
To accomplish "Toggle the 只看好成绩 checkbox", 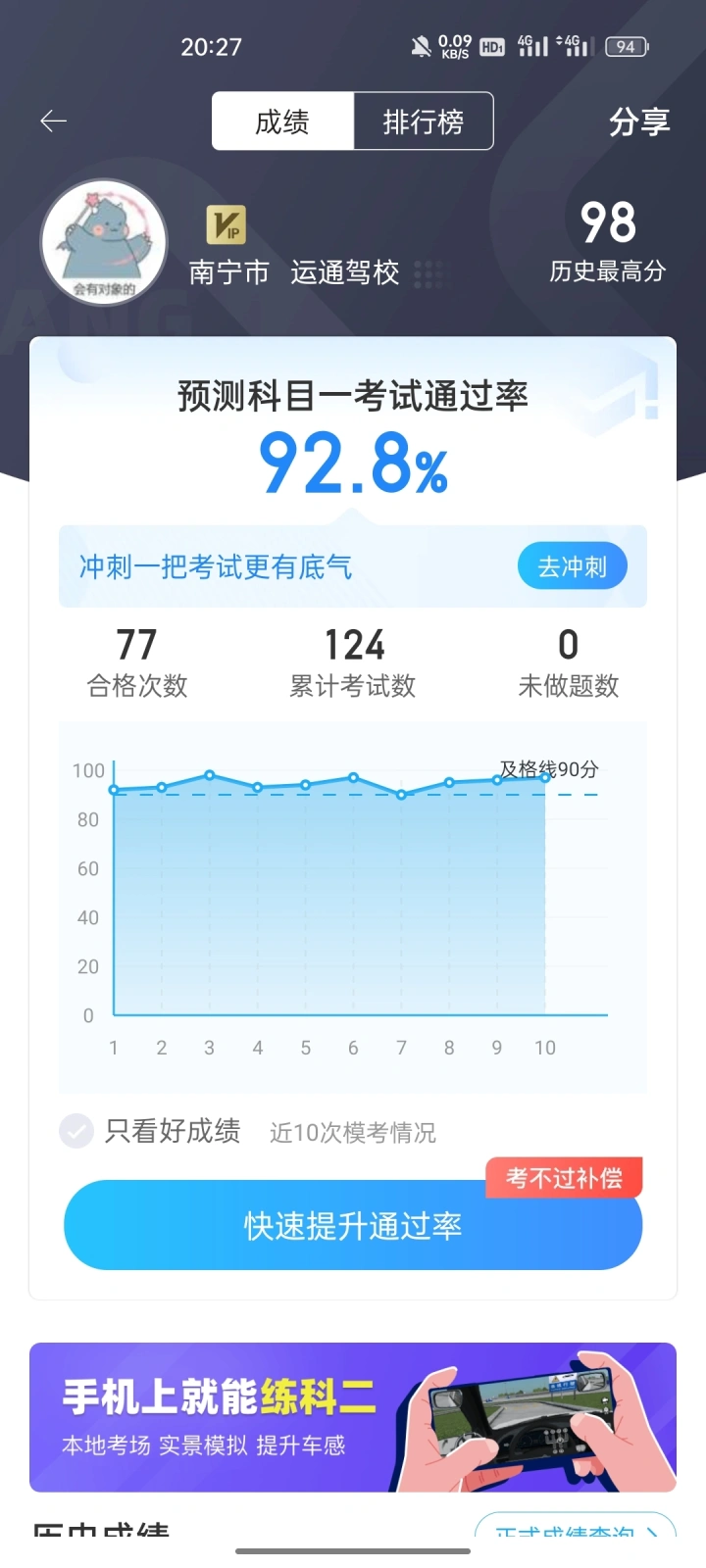I will pos(76,1131).
